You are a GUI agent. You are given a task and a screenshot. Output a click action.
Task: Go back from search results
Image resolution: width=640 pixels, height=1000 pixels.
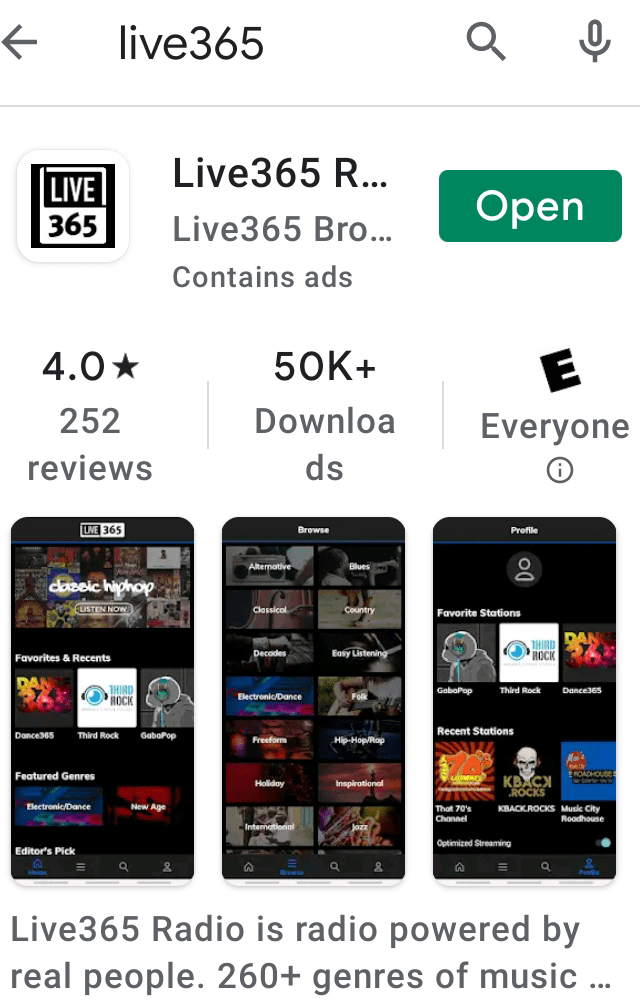tap(22, 42)
